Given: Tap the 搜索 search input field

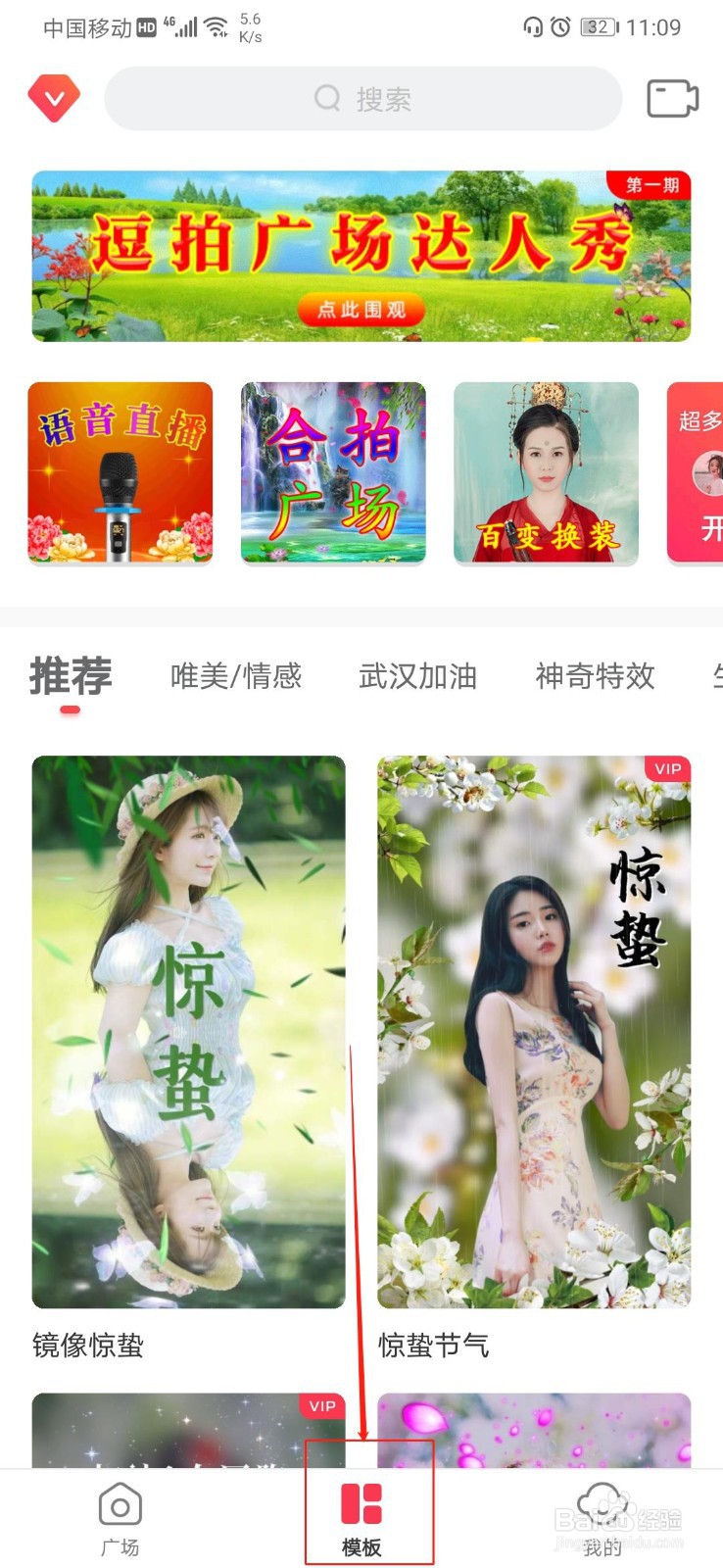Looking at the screenshot, I should pyautogui.click(x=392, y=99).
